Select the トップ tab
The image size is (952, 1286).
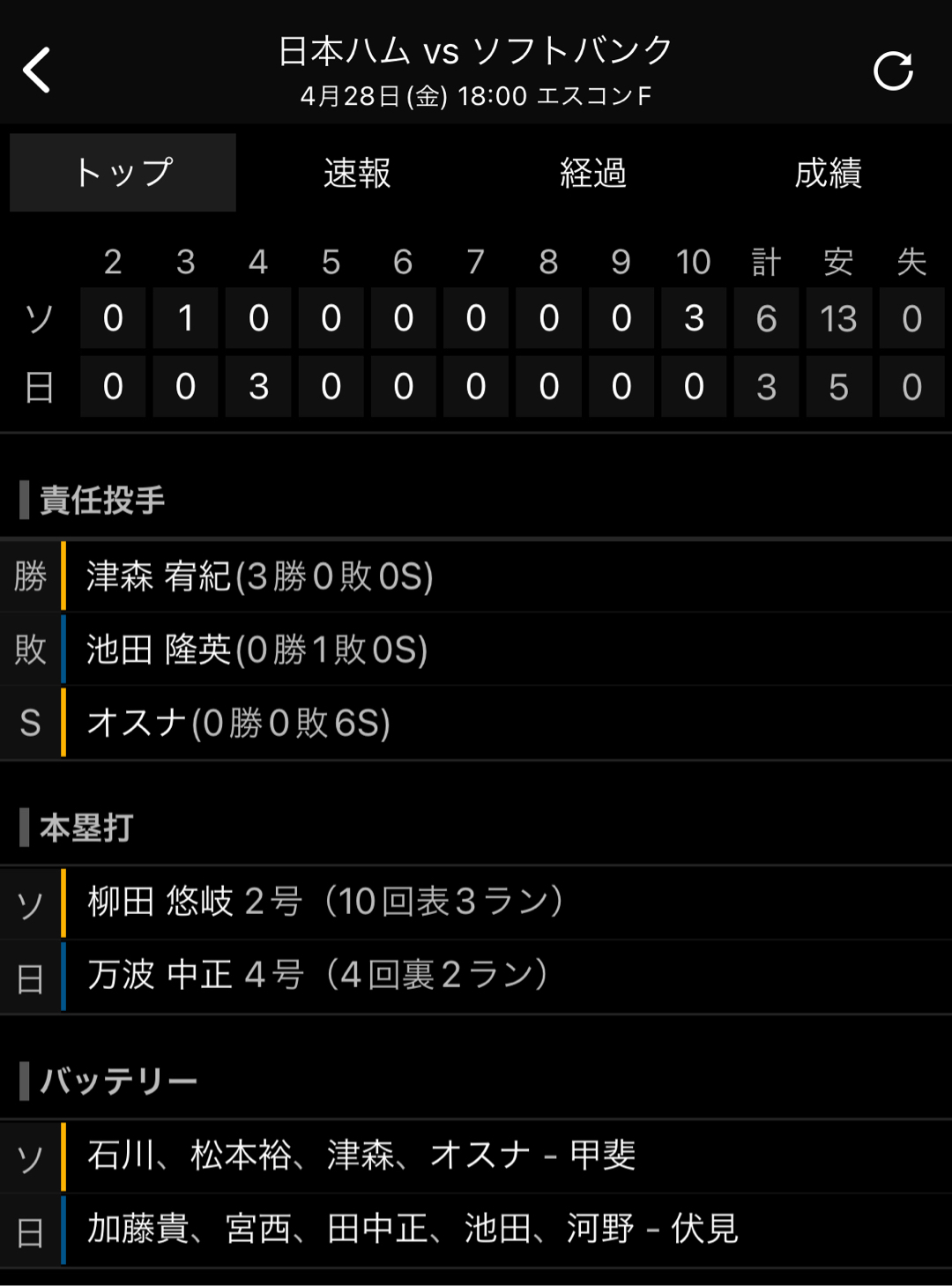(x=123, y=173)
